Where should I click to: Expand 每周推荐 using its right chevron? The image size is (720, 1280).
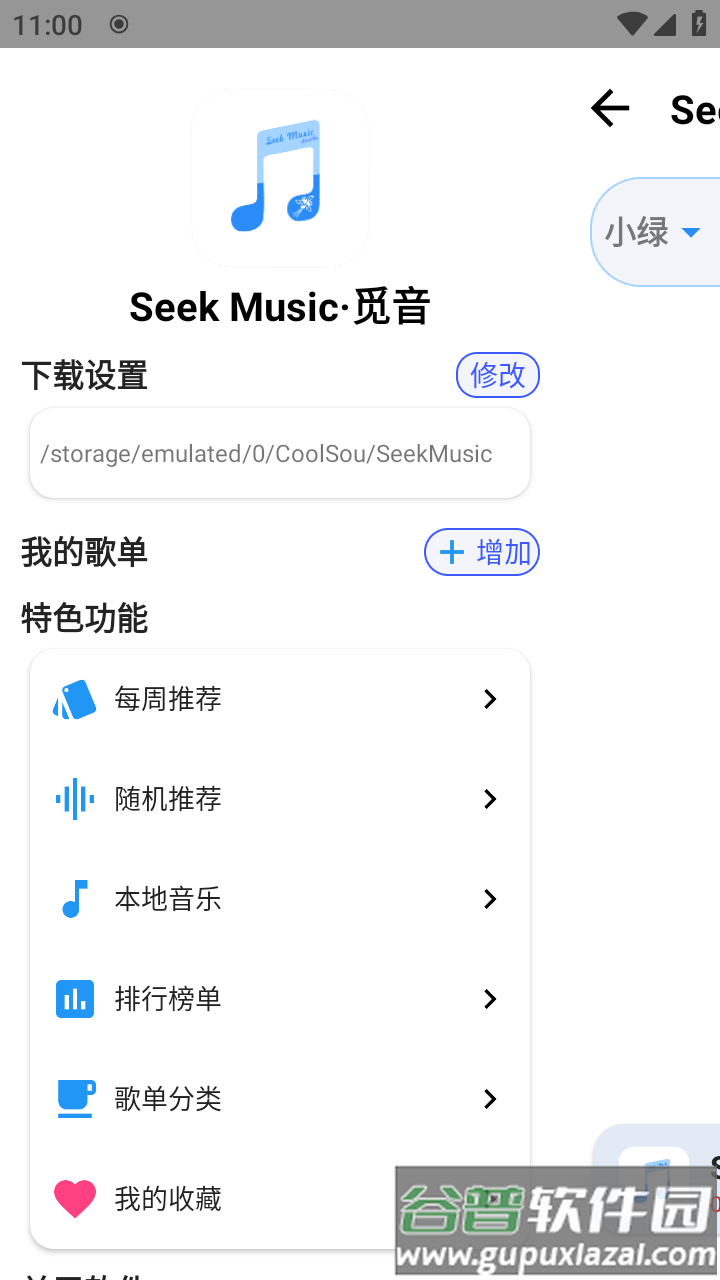tap(490, 699)
